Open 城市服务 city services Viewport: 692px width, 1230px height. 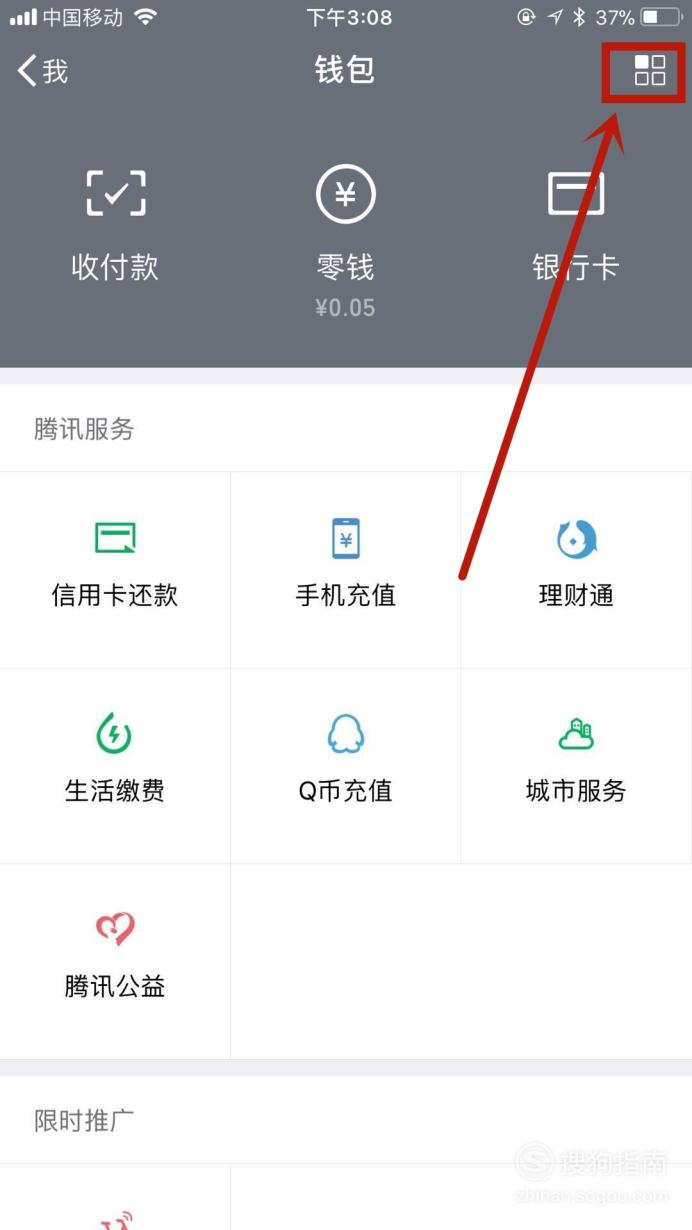[x=576, y=766]
